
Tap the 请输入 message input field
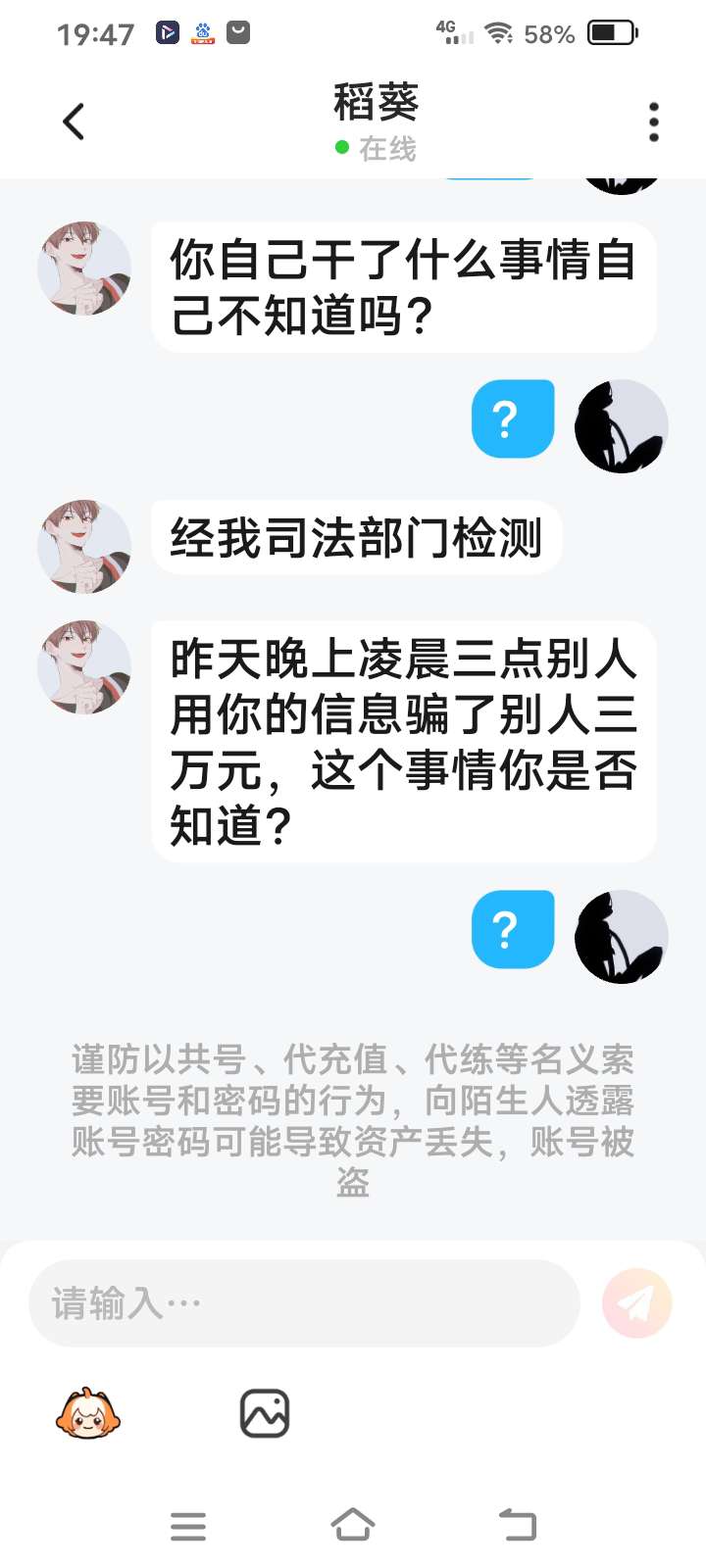coord(304,1303)
